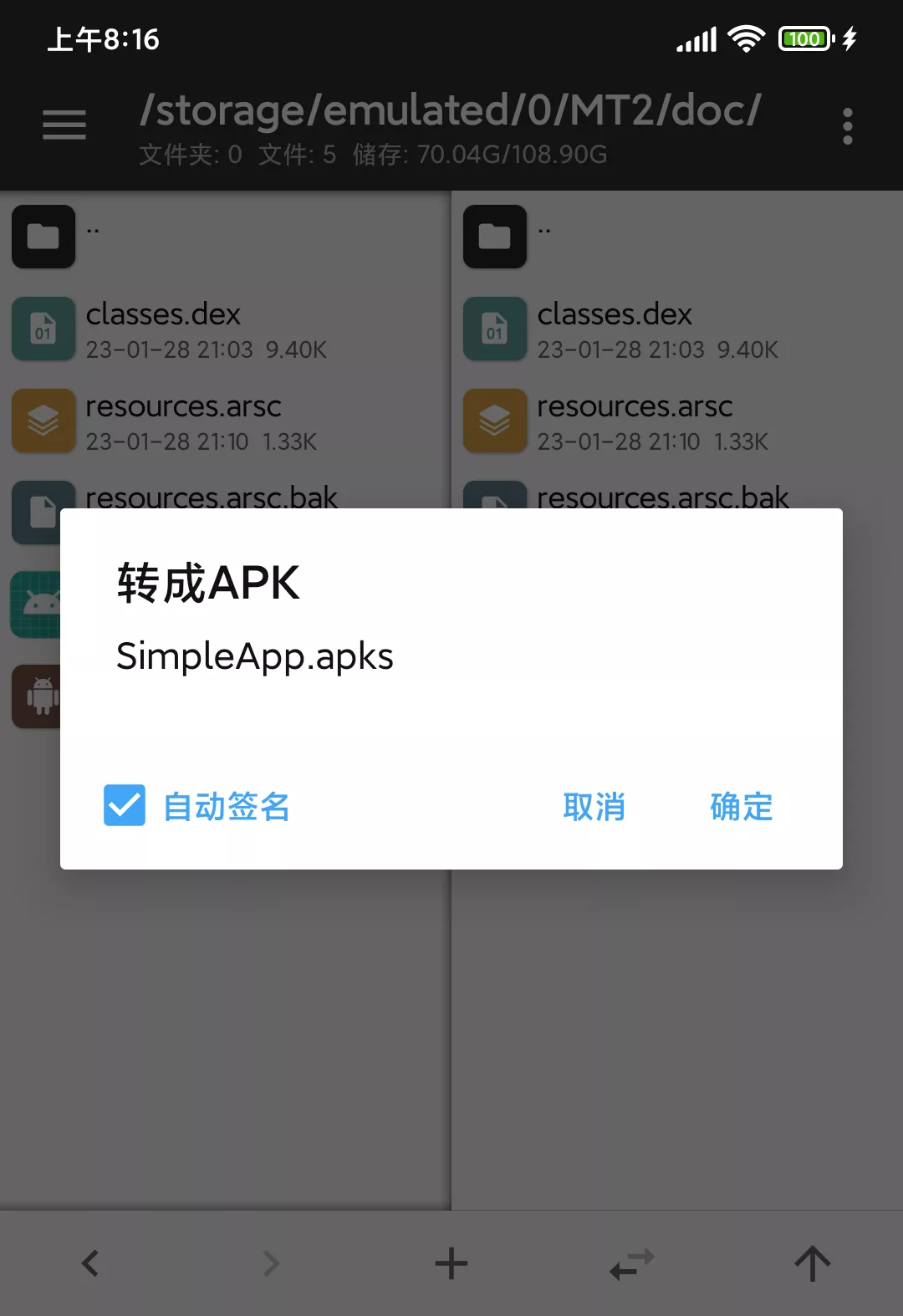Cancel with the 取消 button

click(594, 807)
